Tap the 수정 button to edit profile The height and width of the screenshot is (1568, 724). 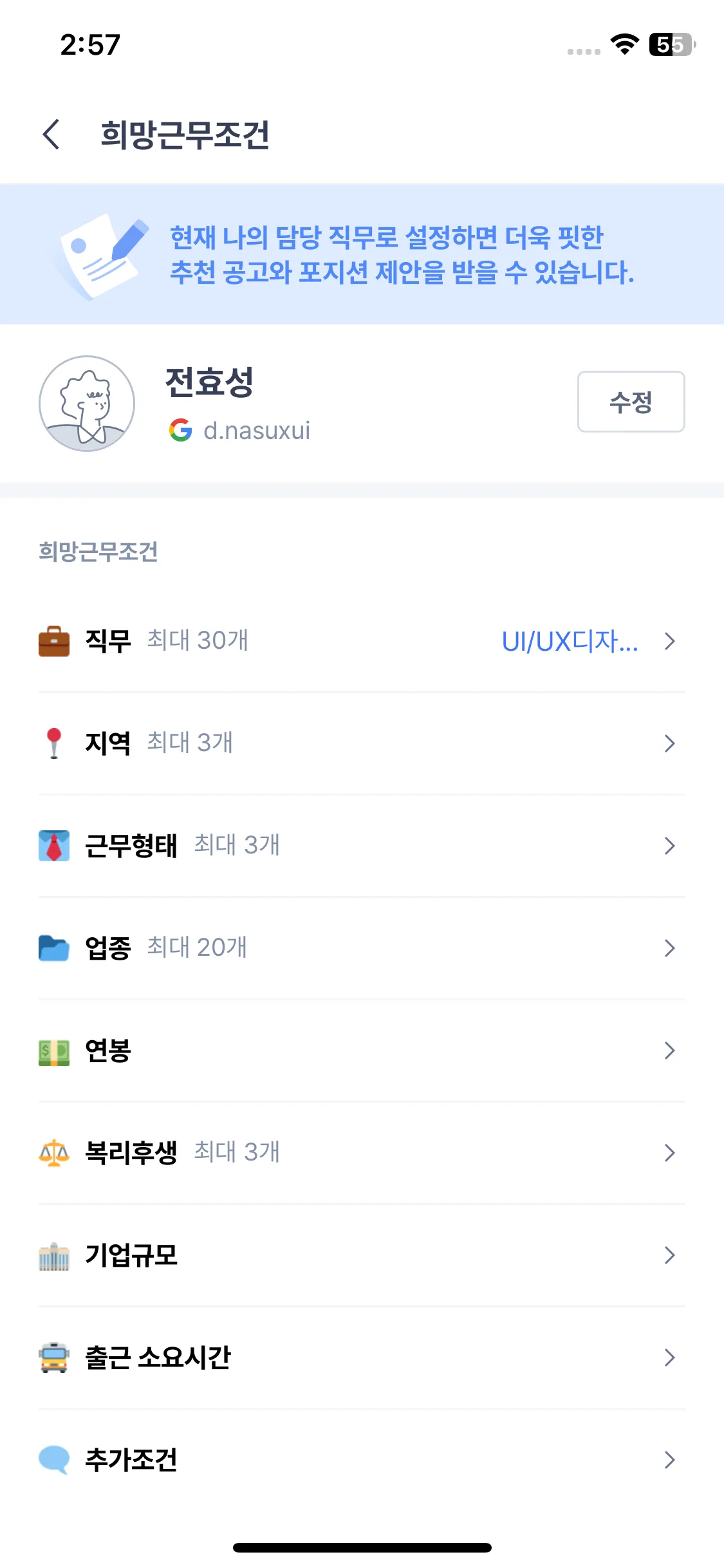pos(630,402)
